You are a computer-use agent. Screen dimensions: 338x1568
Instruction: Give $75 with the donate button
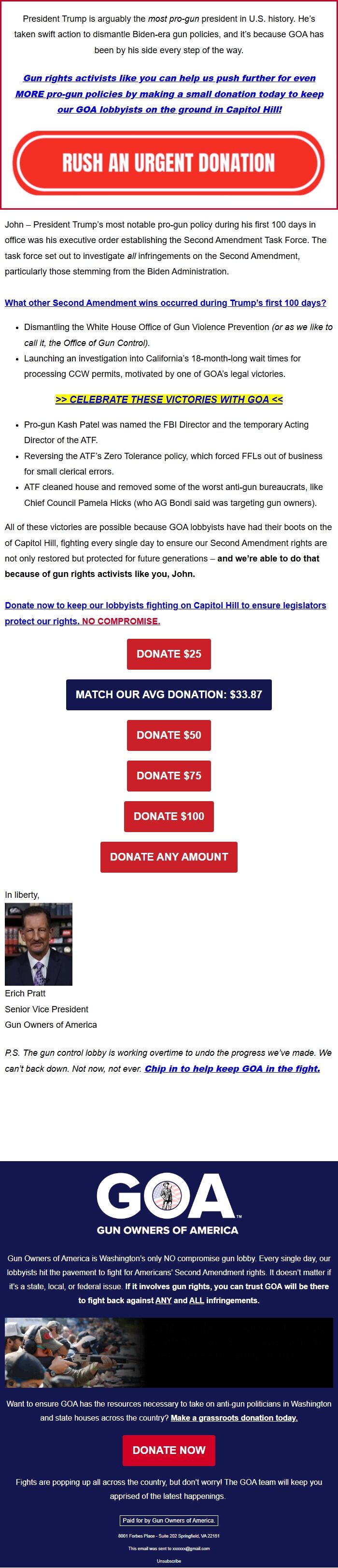click(169, 776)
